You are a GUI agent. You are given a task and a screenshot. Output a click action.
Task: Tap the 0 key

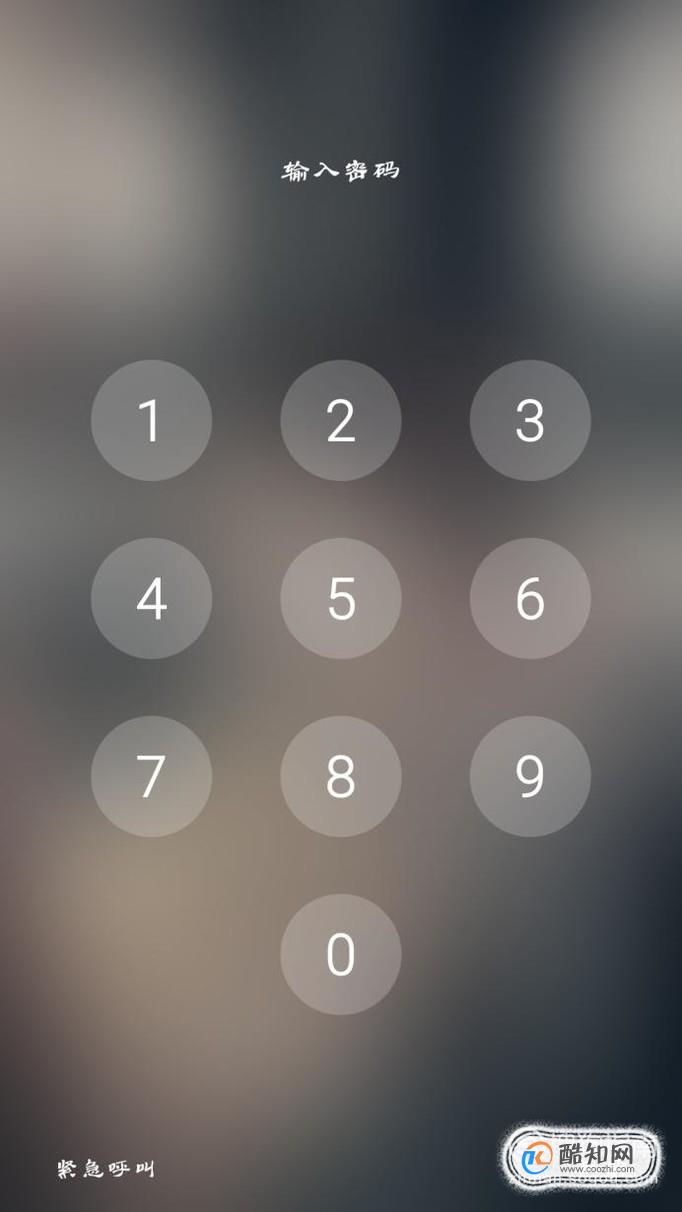pyautogui.click(x=341, y=955)
